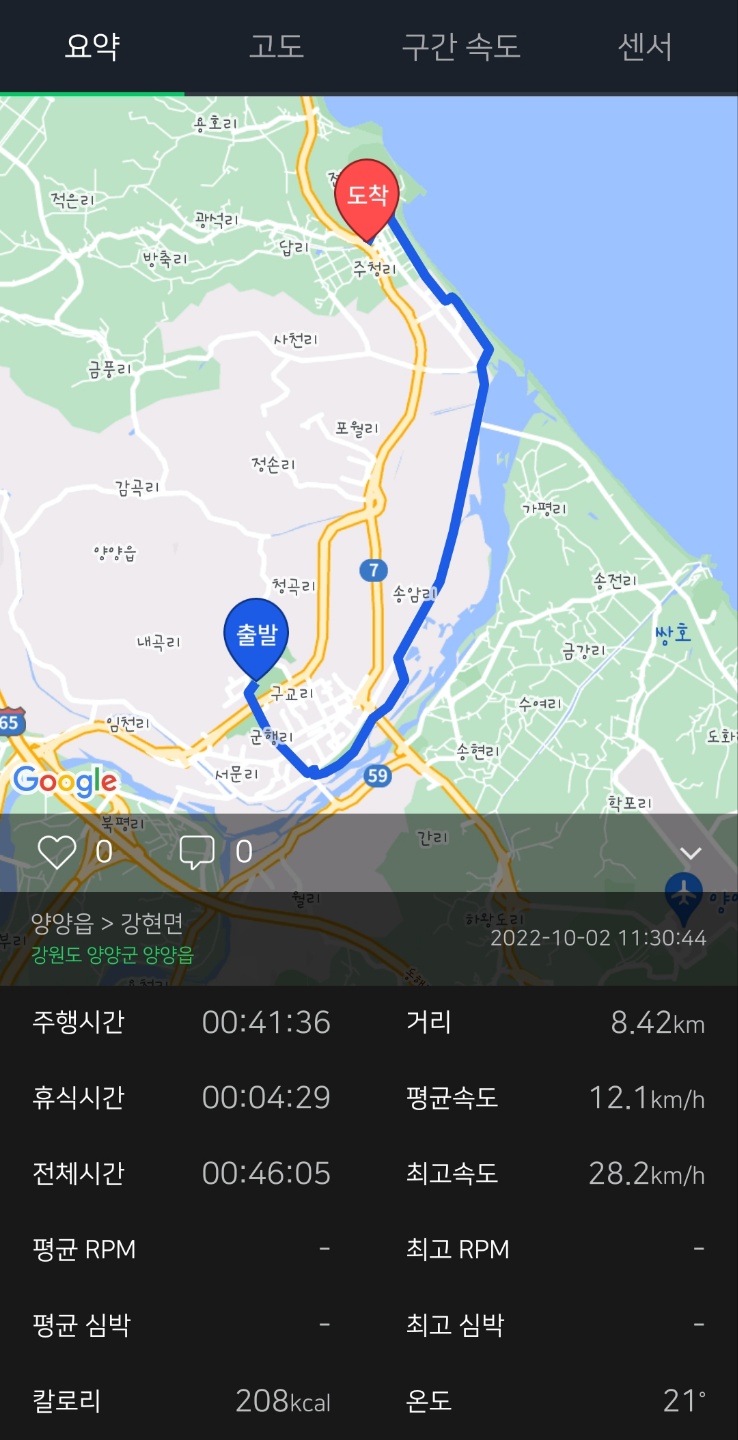Tap the blue 출발 marker on the map
This screenshot has height=1440, width=738.
(256, 634)
